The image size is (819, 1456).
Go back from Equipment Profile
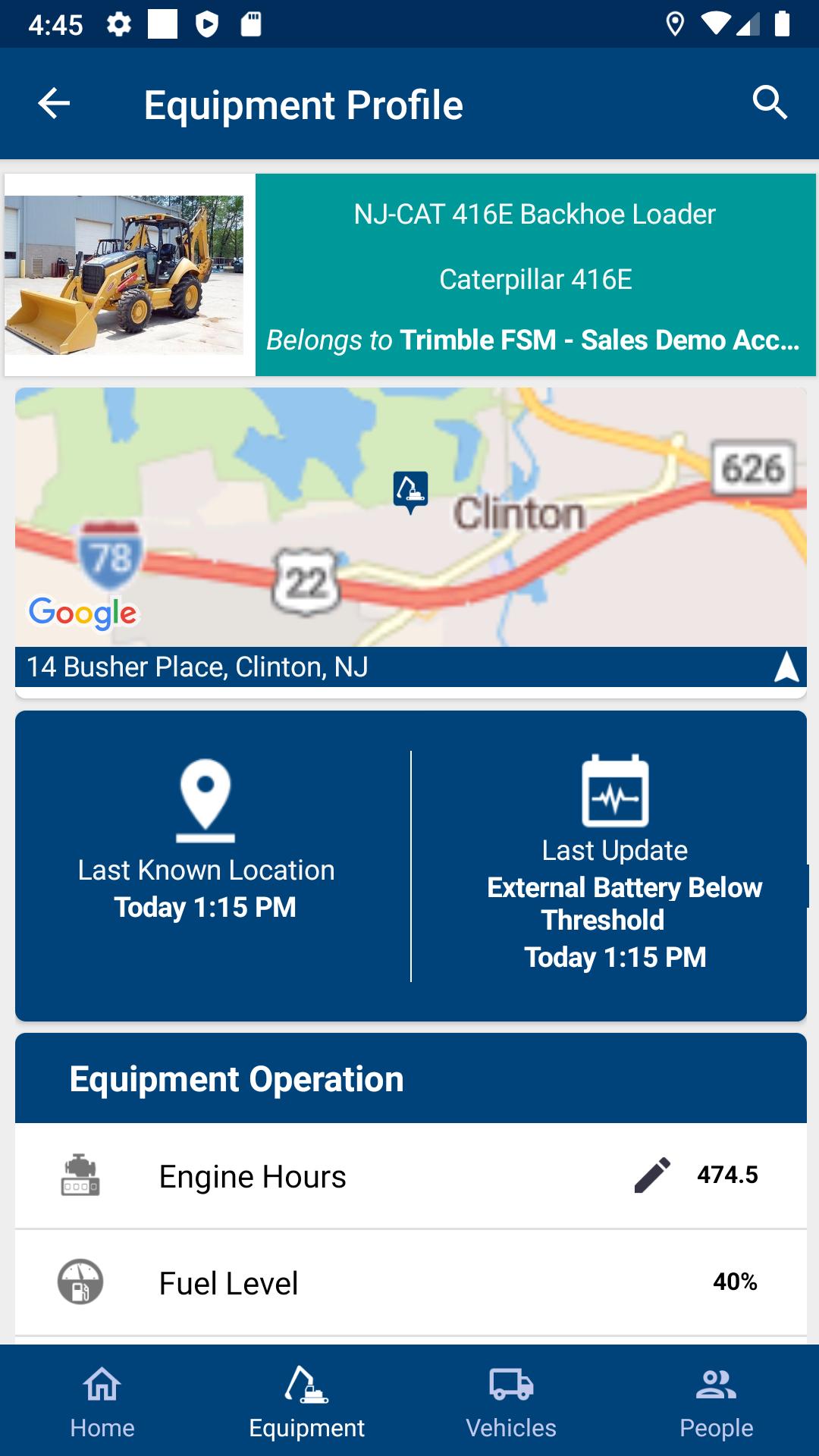click(x=54, y=104)
